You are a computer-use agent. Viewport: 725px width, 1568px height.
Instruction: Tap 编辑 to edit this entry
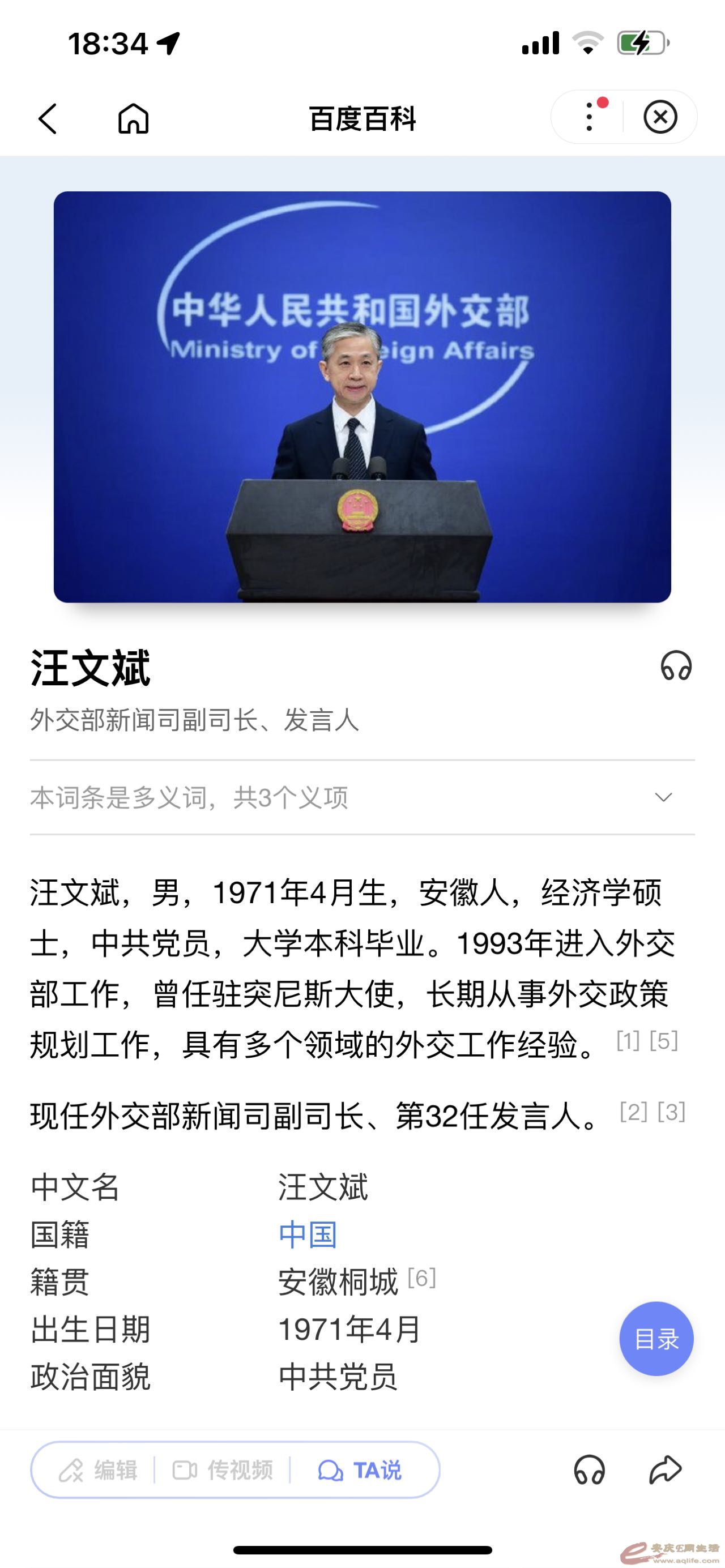click(99, 1471)
